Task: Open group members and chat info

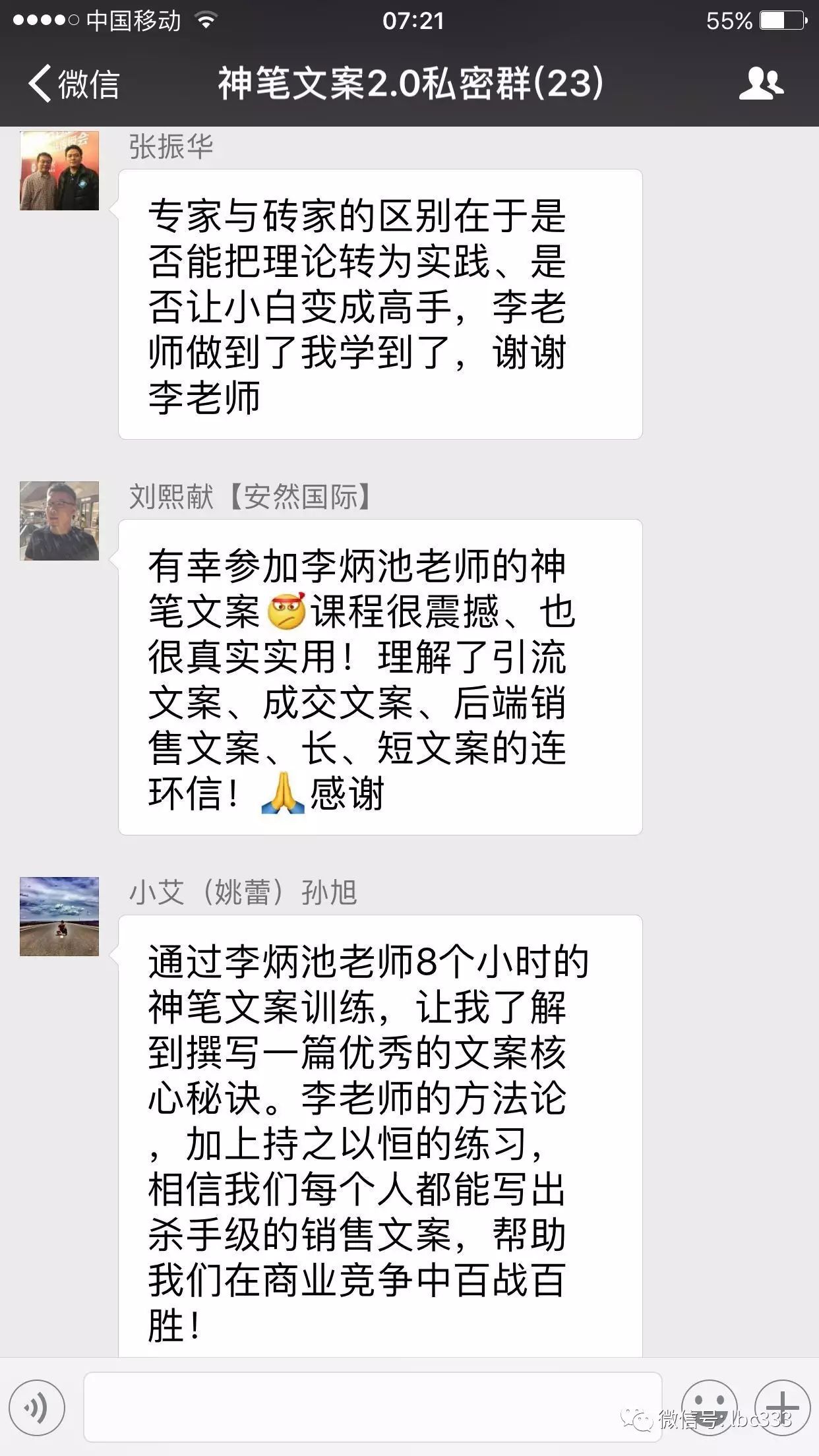Action: tap(761, 84)
